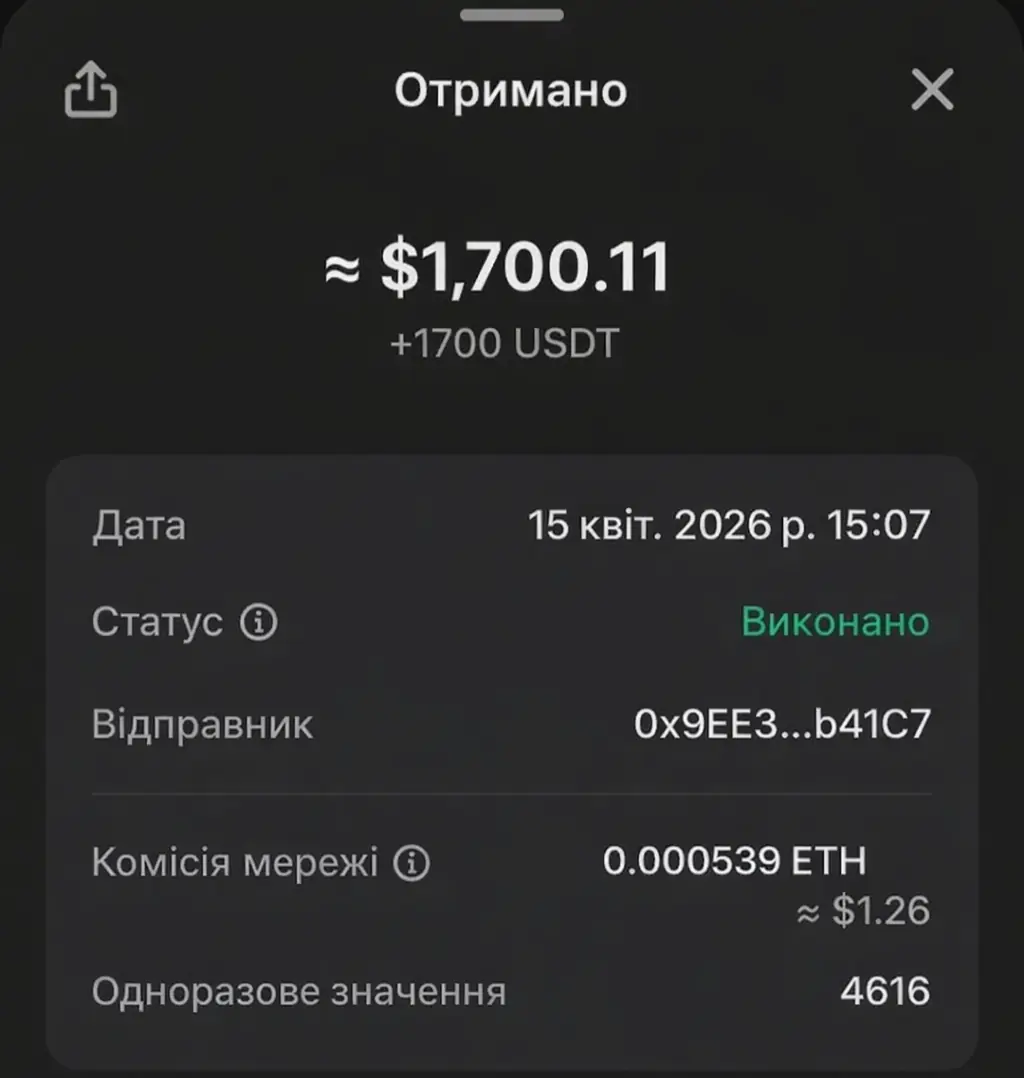
Task: Show info about Комісія мережі
Action: [411, 862]
